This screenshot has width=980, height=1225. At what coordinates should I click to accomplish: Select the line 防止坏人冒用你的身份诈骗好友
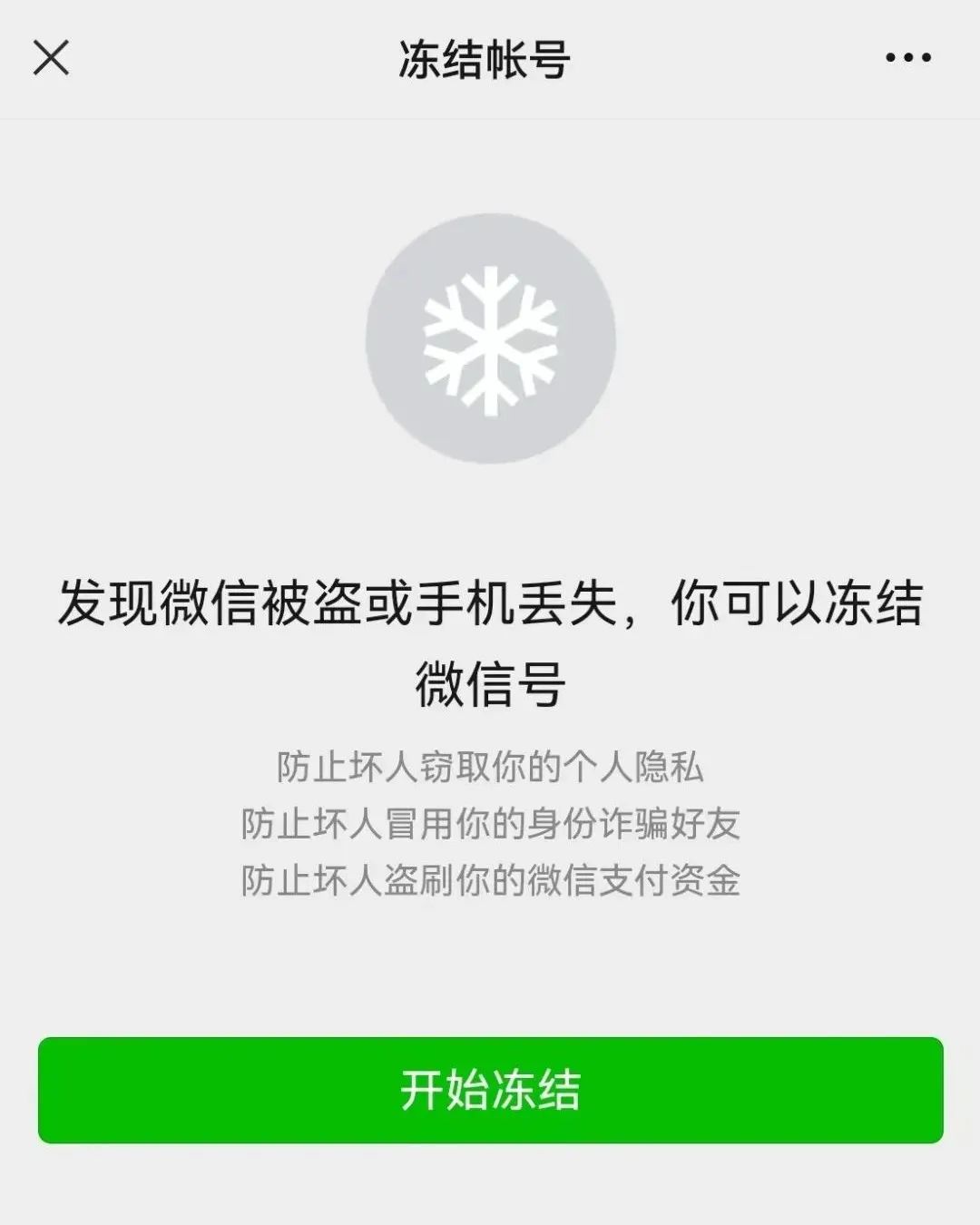click(490, 821)
